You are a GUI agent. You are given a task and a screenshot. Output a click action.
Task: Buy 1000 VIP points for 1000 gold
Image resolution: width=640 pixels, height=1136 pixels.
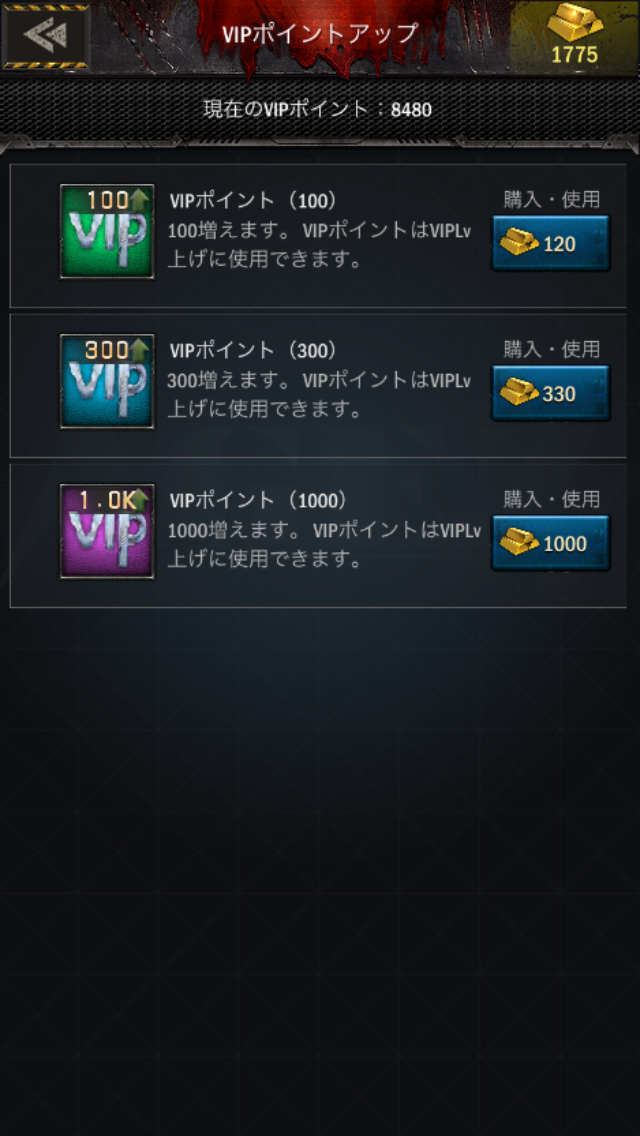(551, 543)
